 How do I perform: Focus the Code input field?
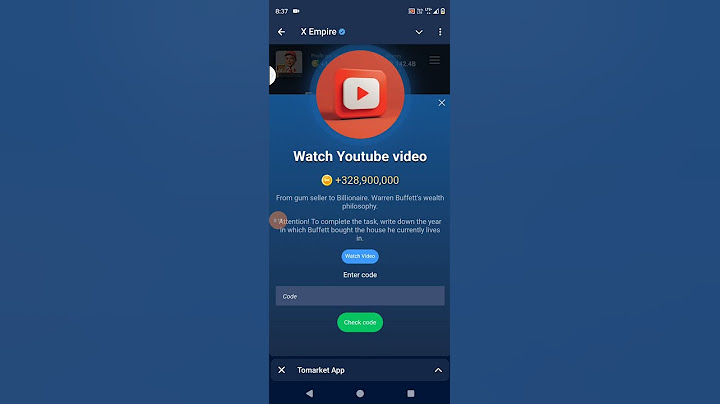click(x=360, y=296)
